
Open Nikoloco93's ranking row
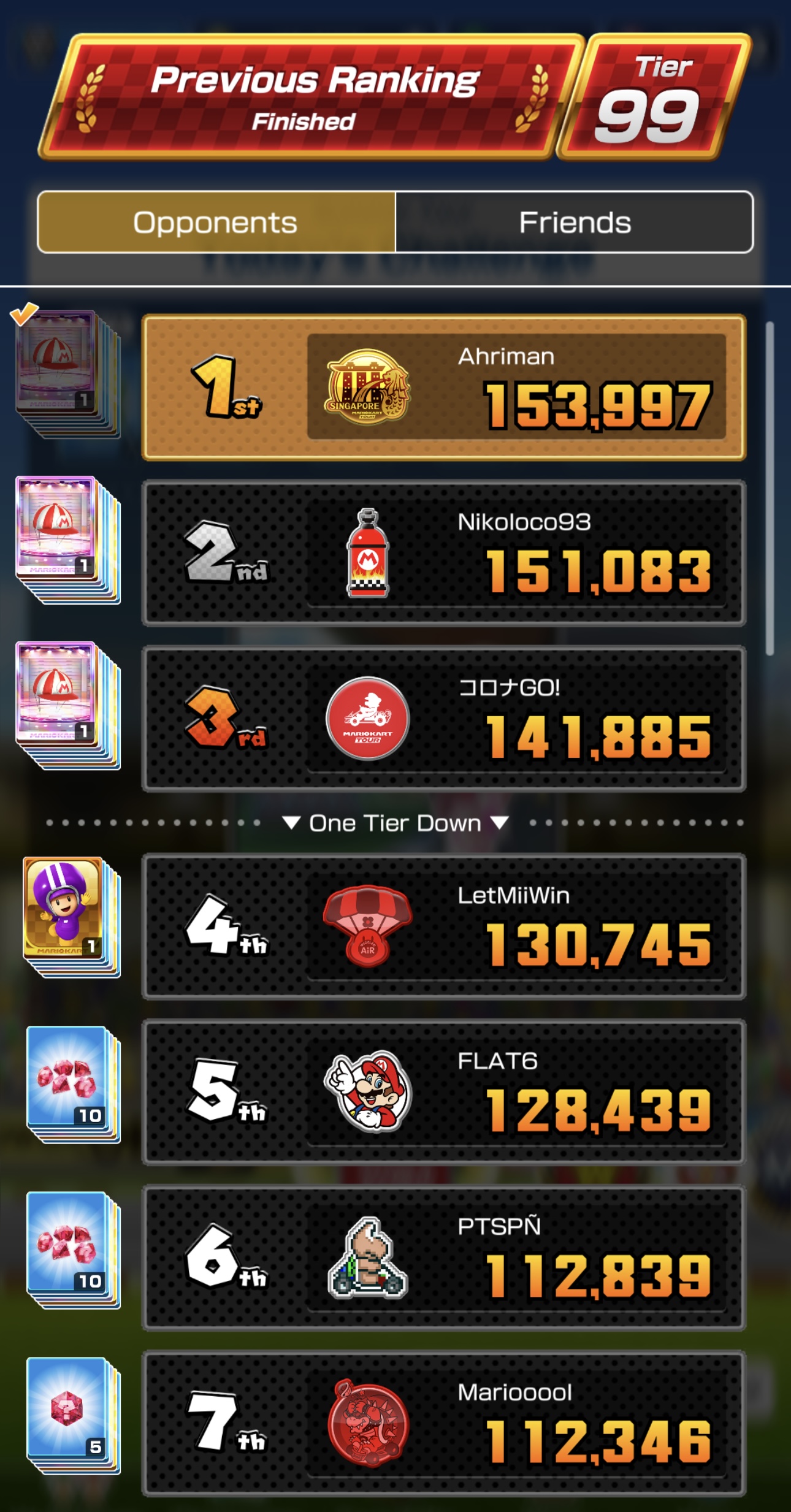[x=444, y=553]
